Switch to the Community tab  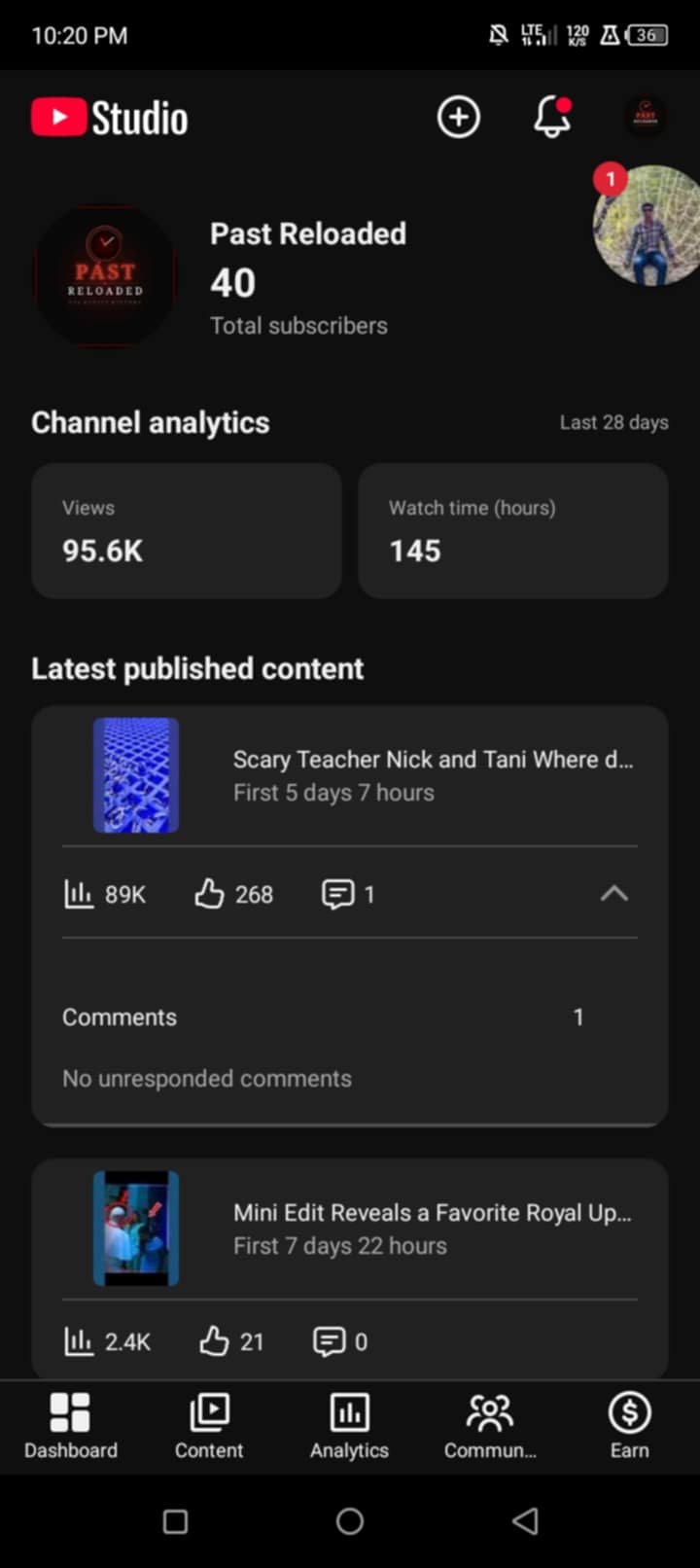point(490,1426)
